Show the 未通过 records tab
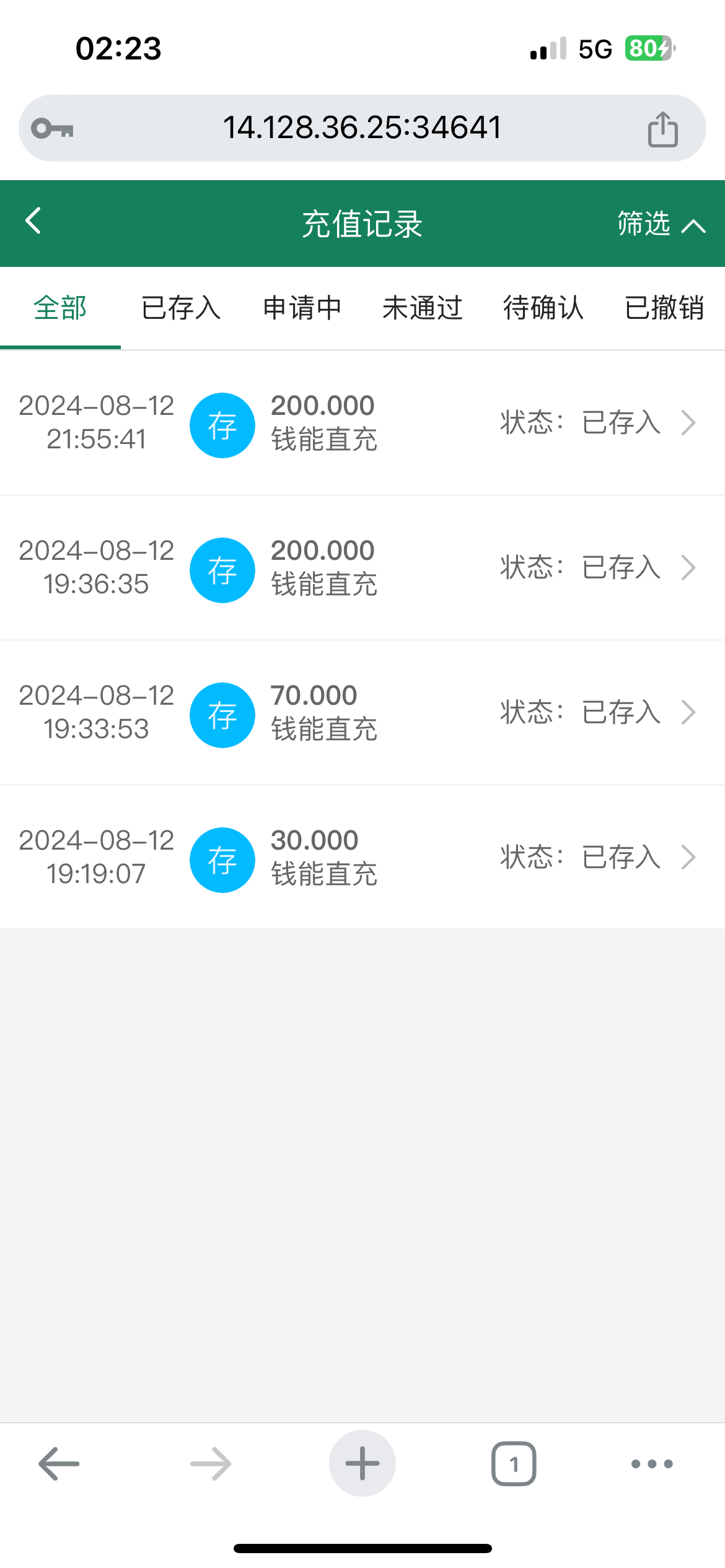 click(423, 308)
